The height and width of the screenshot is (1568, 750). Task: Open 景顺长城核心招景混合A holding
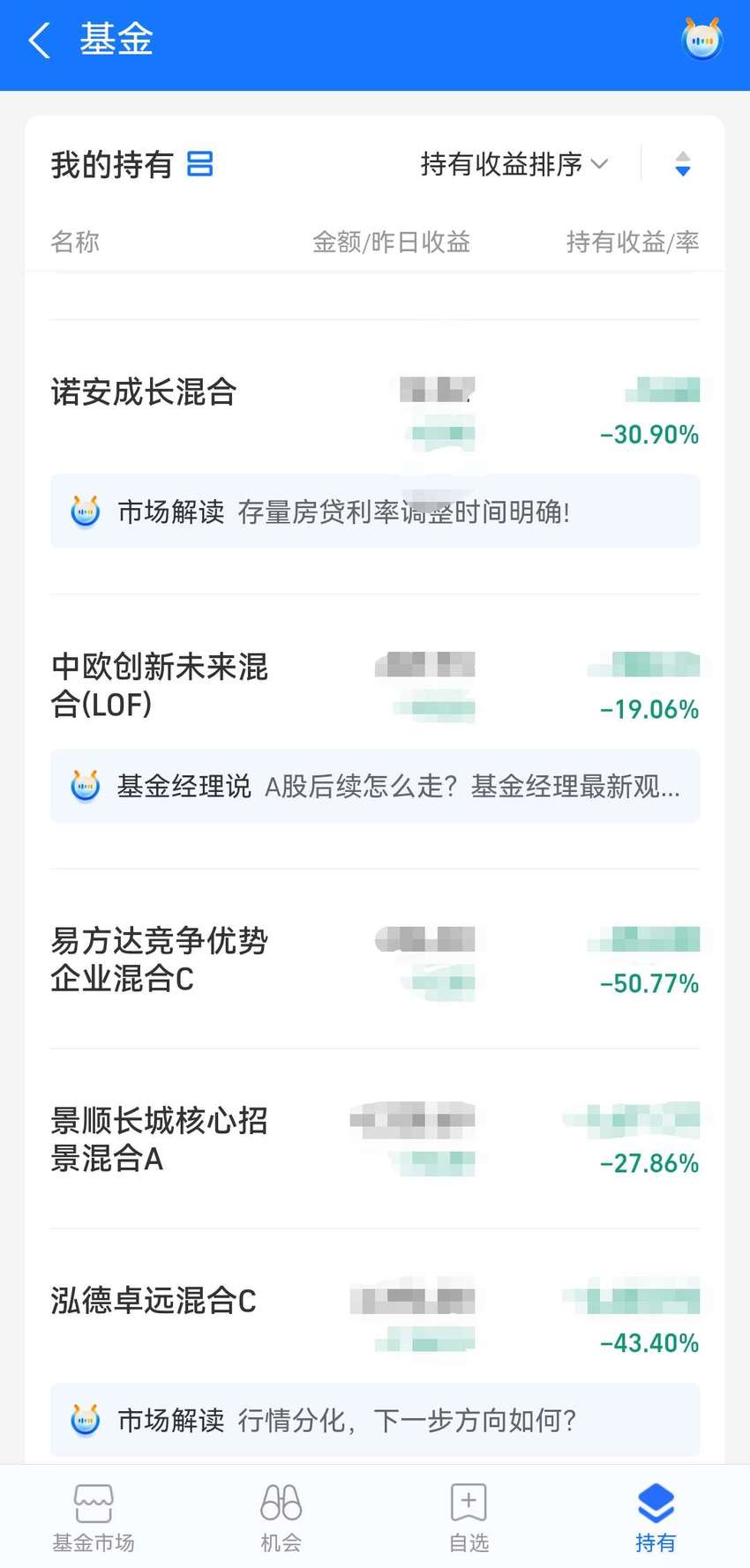click(375, 1139)
